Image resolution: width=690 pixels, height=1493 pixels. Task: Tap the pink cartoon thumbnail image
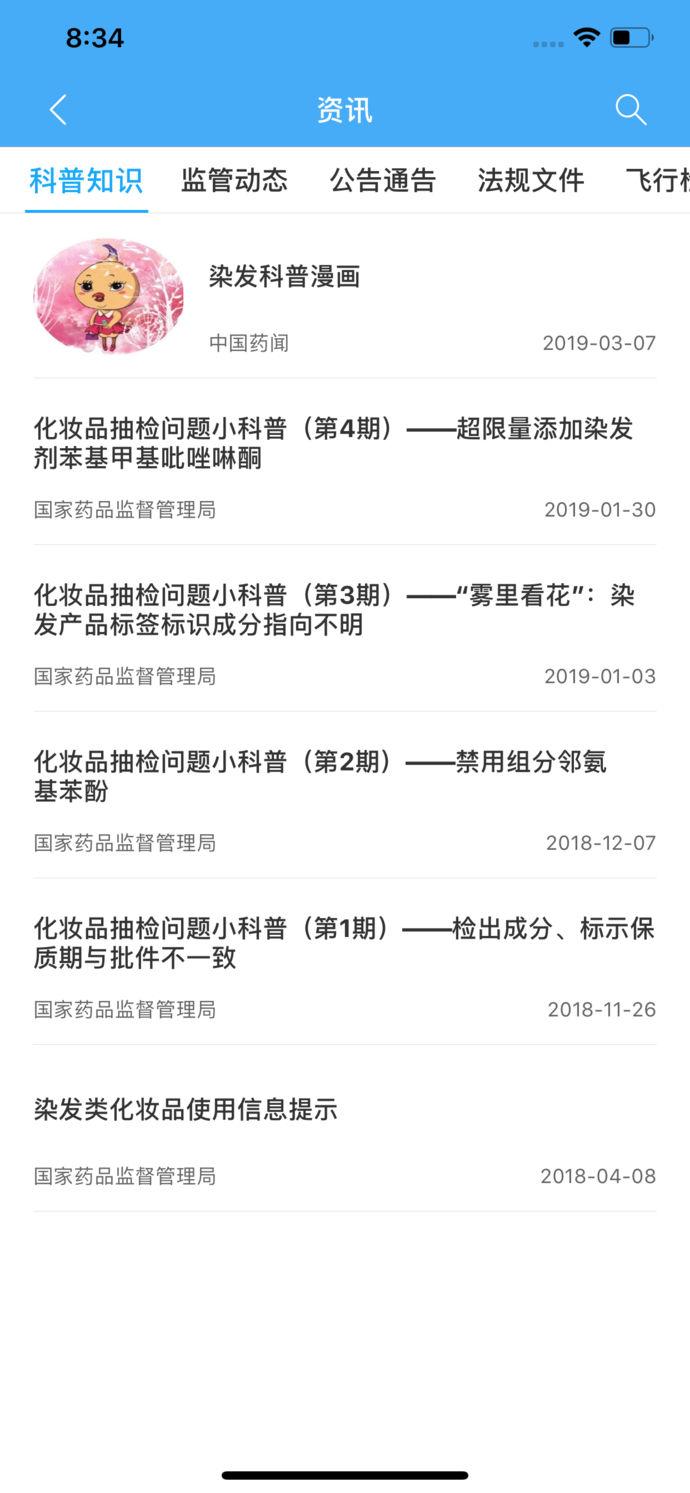tap(108, 296)
